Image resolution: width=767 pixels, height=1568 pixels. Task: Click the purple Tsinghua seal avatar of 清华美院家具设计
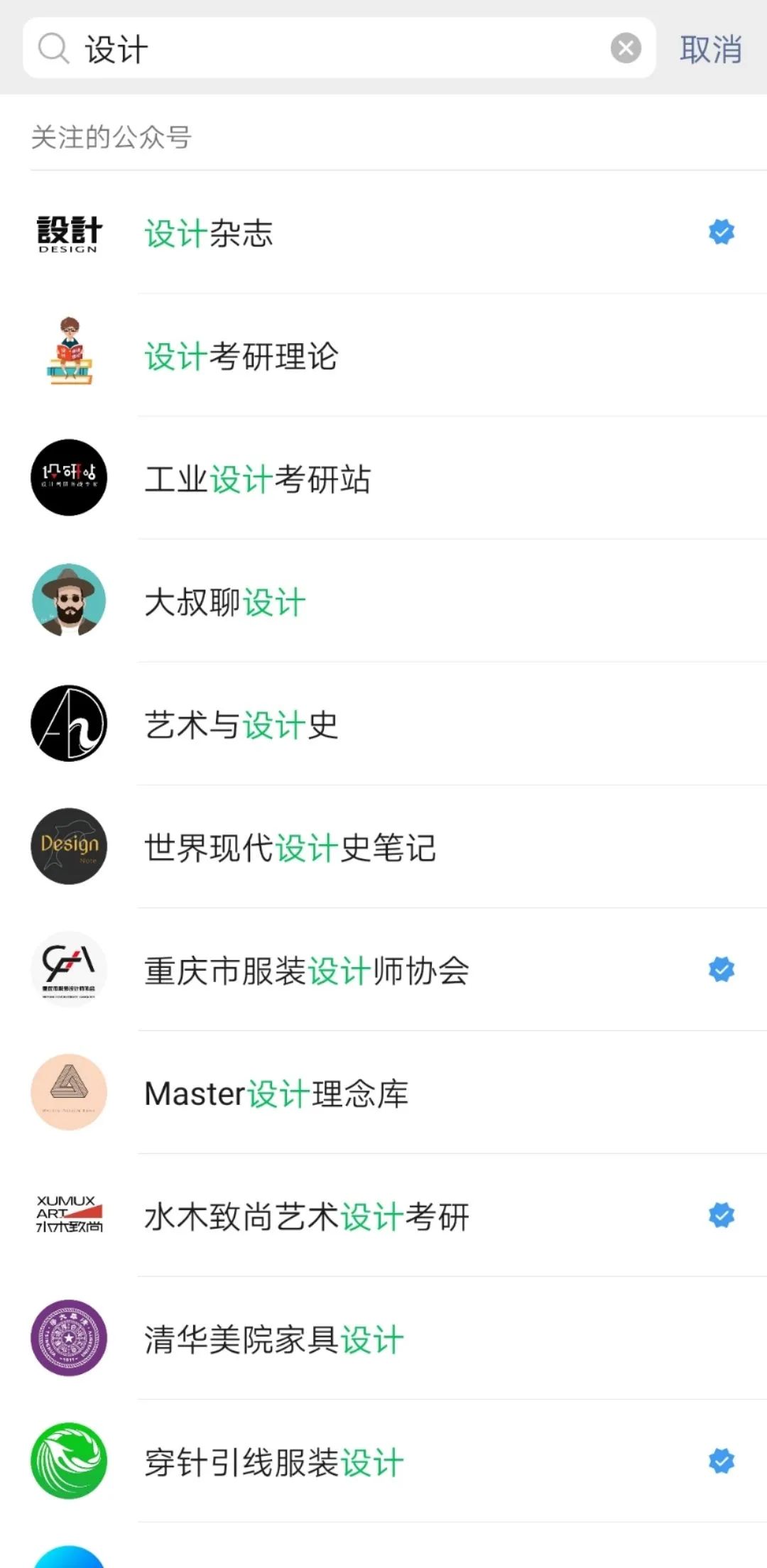(68, 1338)
